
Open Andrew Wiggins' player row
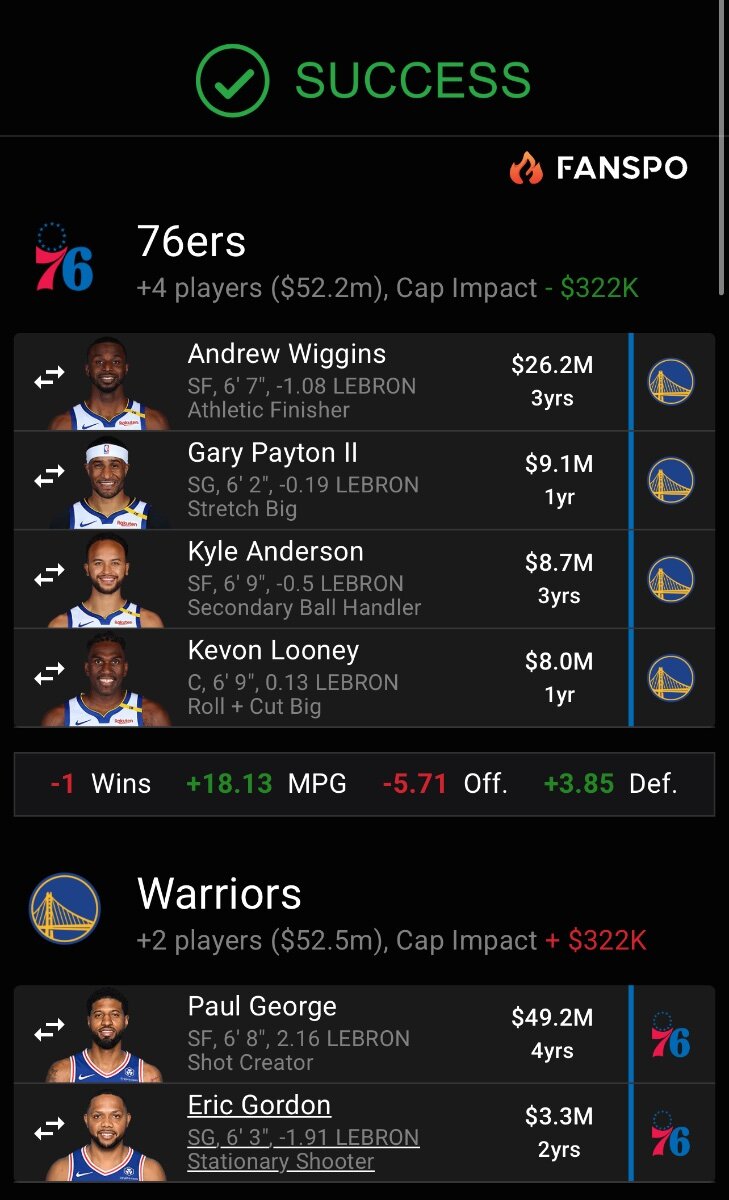[x=364, y=382]
